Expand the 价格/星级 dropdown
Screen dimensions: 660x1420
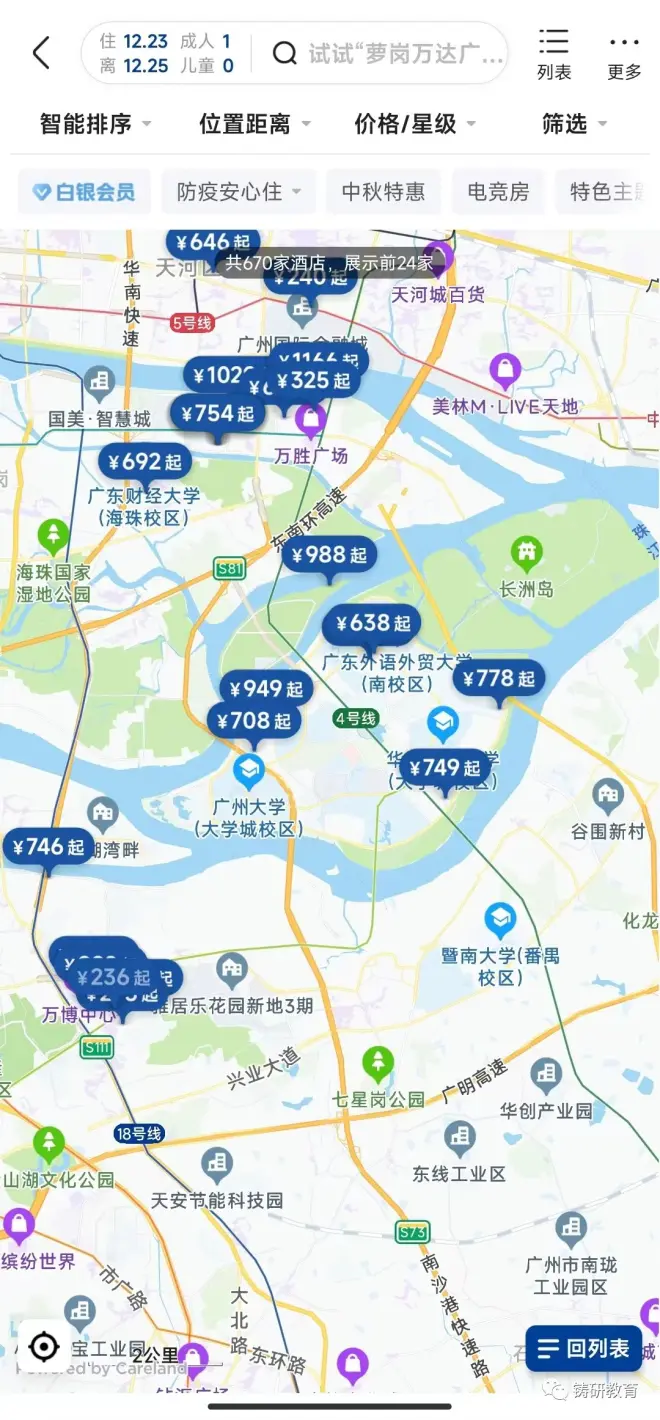pos(415,124)
